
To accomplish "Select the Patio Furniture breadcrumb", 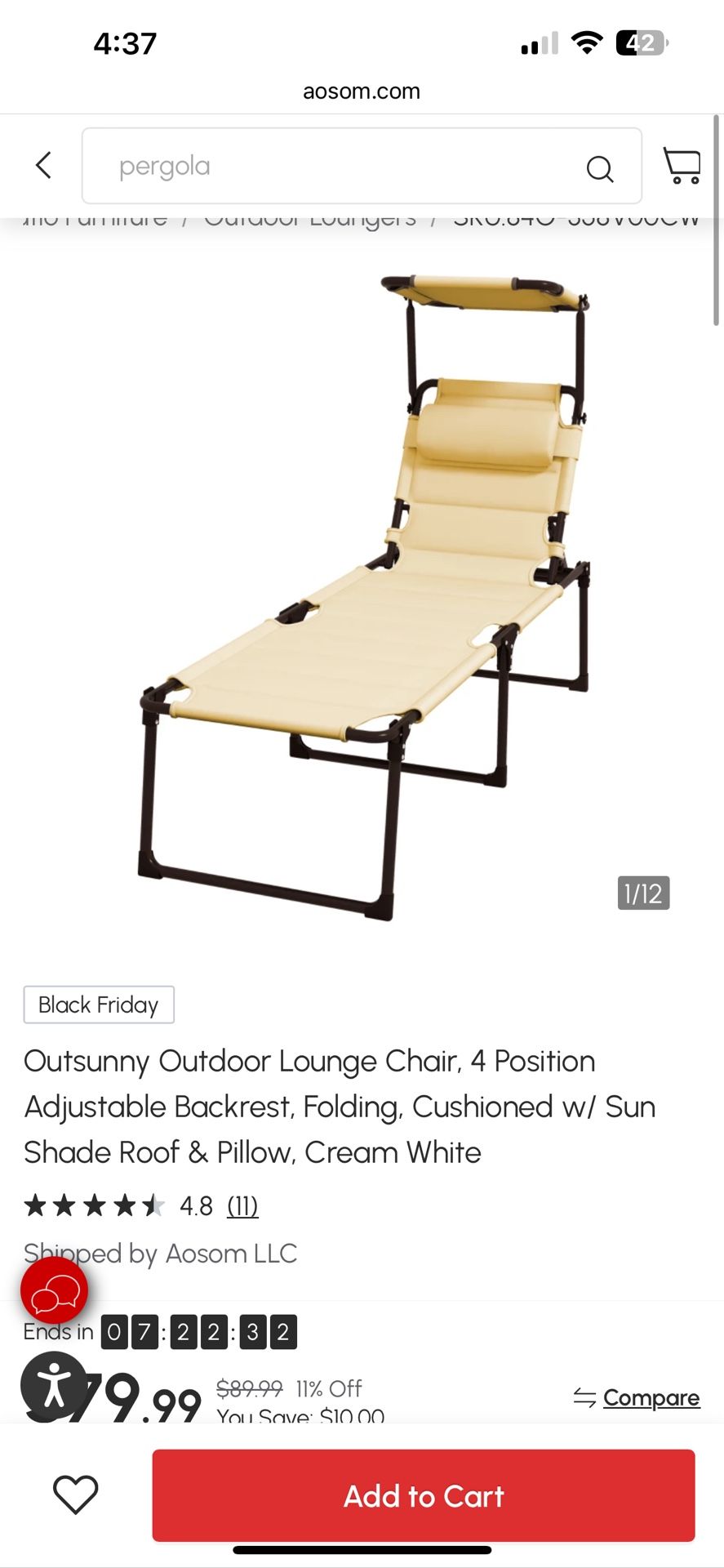I will pyautogui.click(x=98, y=217).
